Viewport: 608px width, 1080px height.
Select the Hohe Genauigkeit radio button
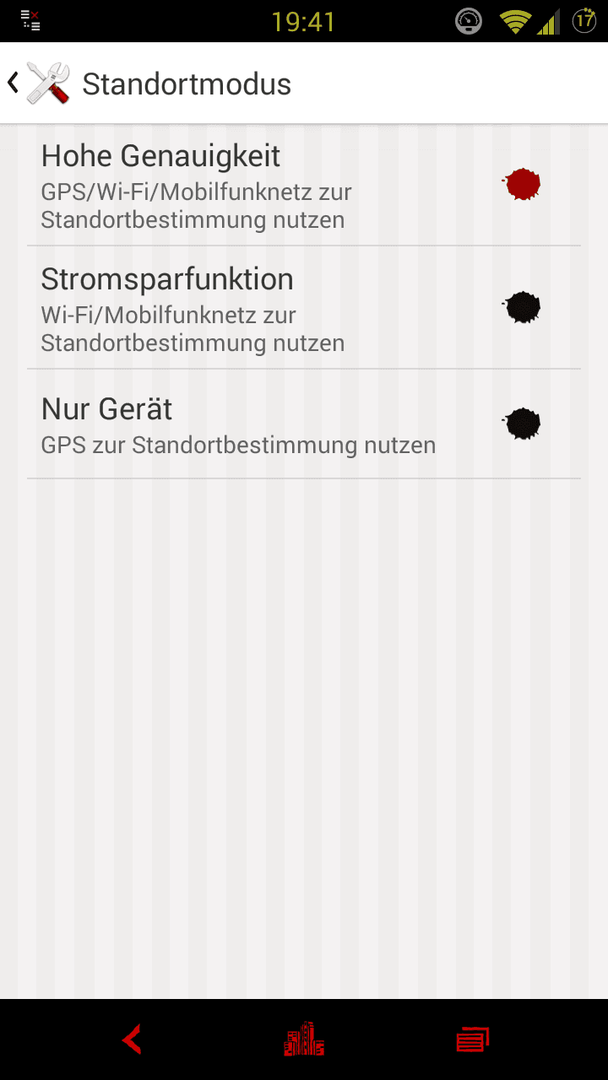521,185
